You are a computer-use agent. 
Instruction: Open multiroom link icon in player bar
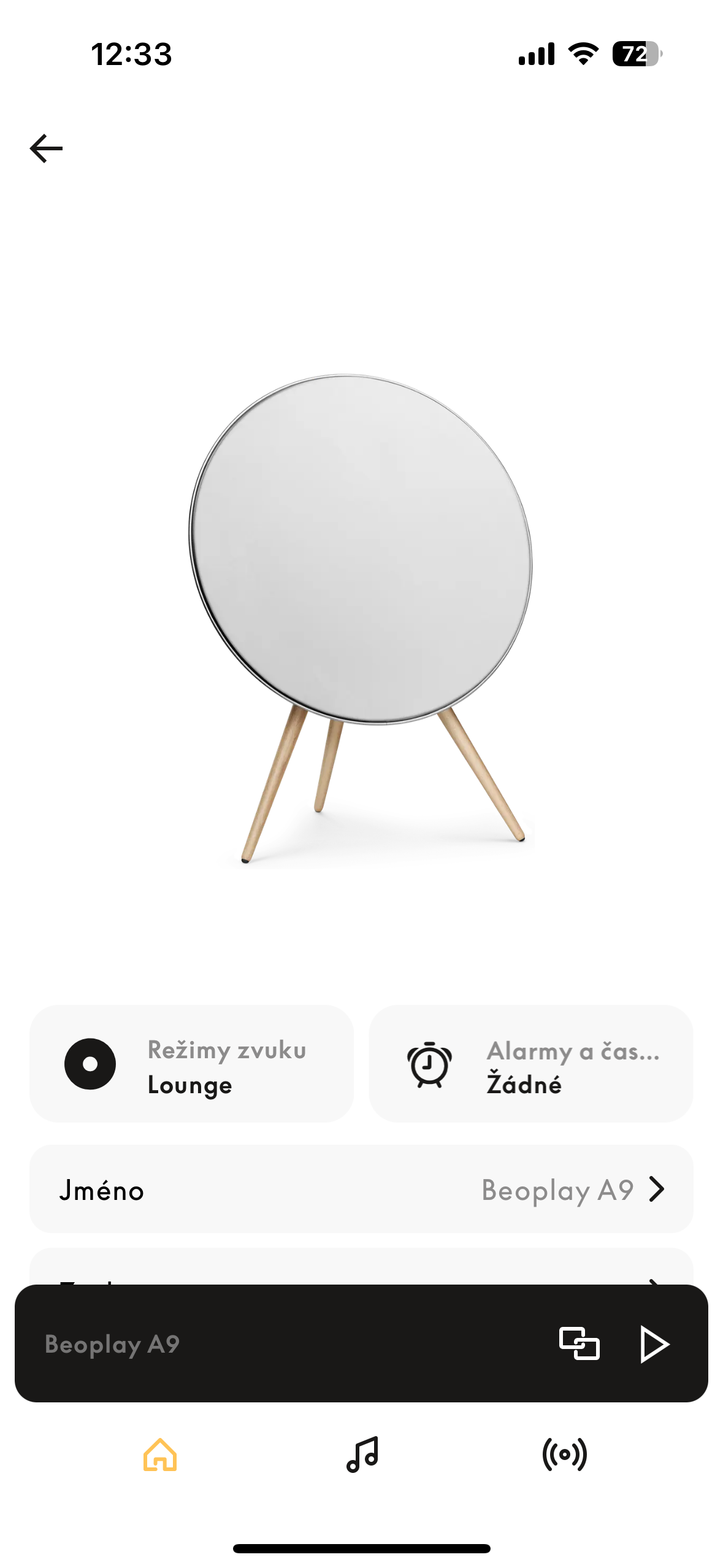pos(579,1344)
